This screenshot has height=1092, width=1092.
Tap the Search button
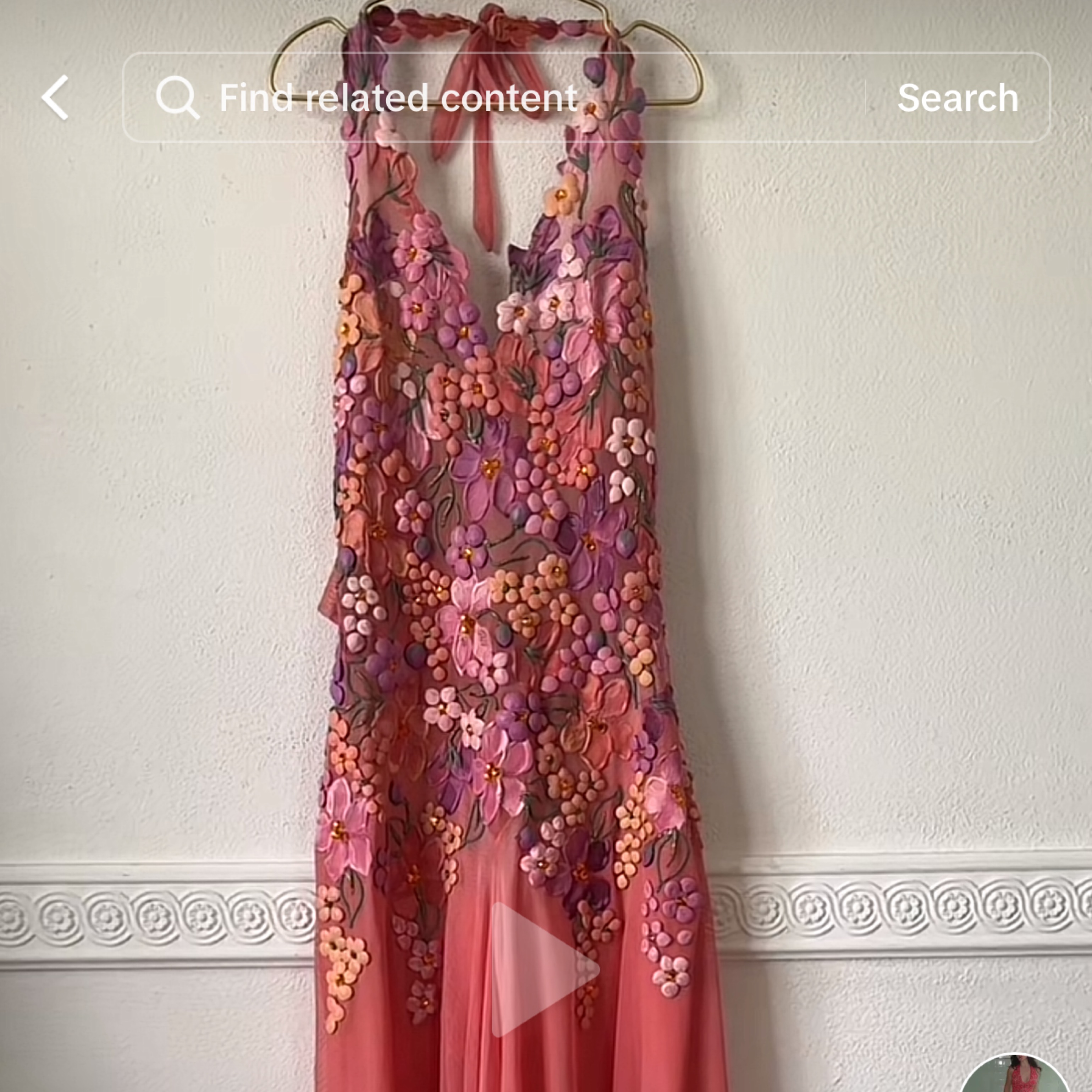958,97
